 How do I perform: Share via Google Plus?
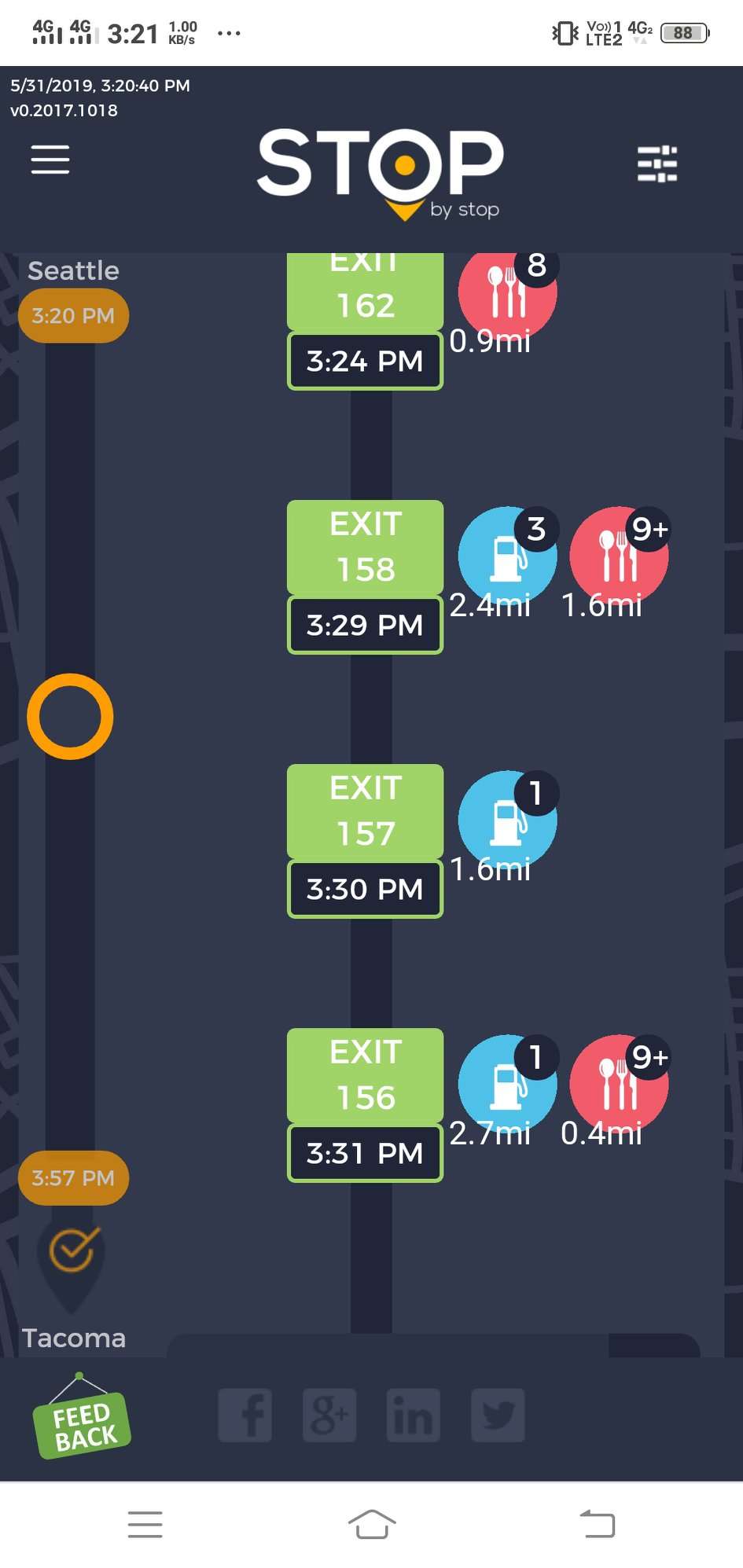(x=329, y=1415)
